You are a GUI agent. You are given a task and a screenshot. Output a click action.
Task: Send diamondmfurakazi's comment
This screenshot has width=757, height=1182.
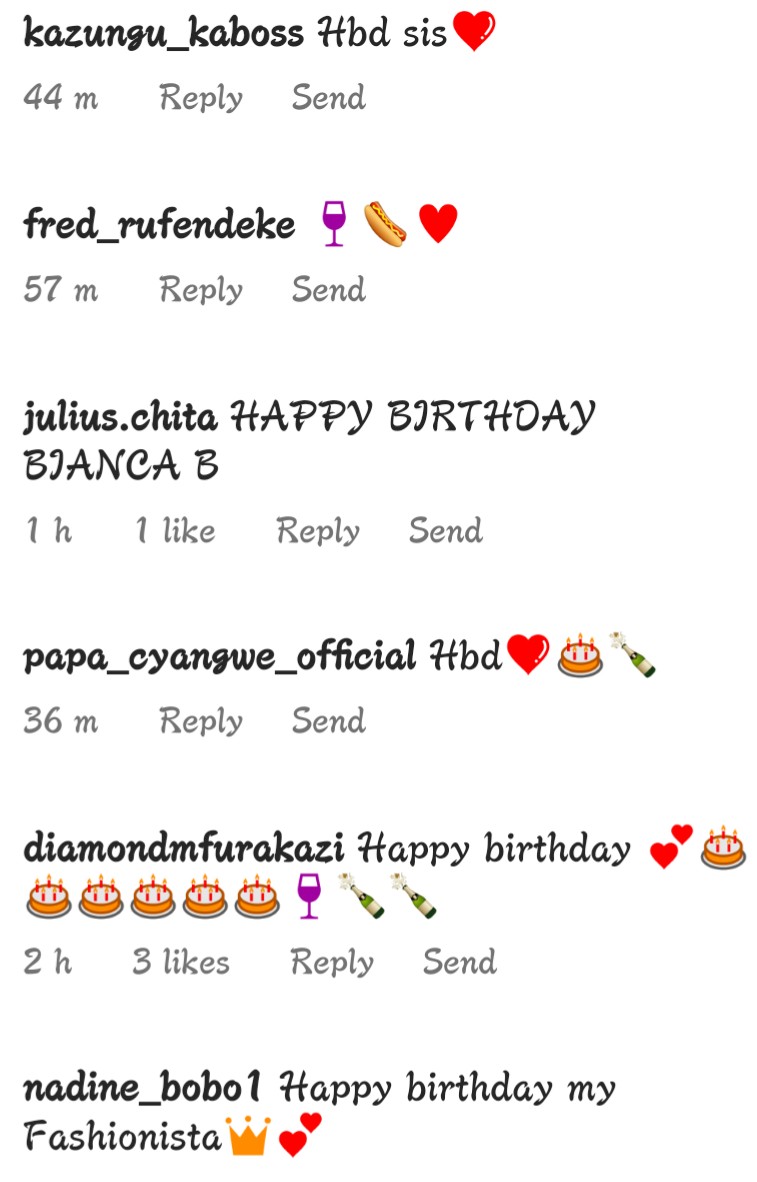pos(459,962)
